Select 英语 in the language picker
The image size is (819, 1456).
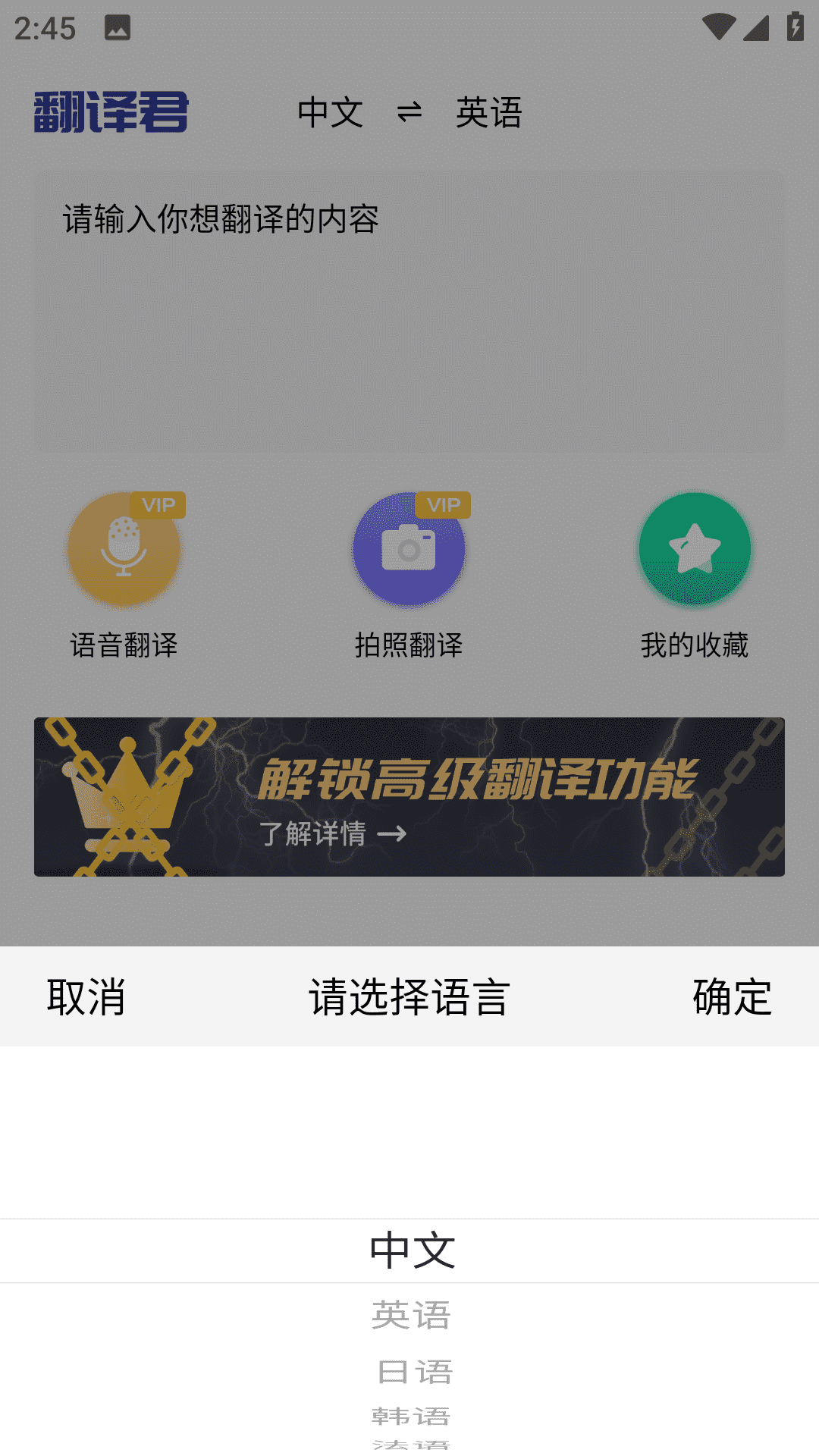coord(411,1315)
